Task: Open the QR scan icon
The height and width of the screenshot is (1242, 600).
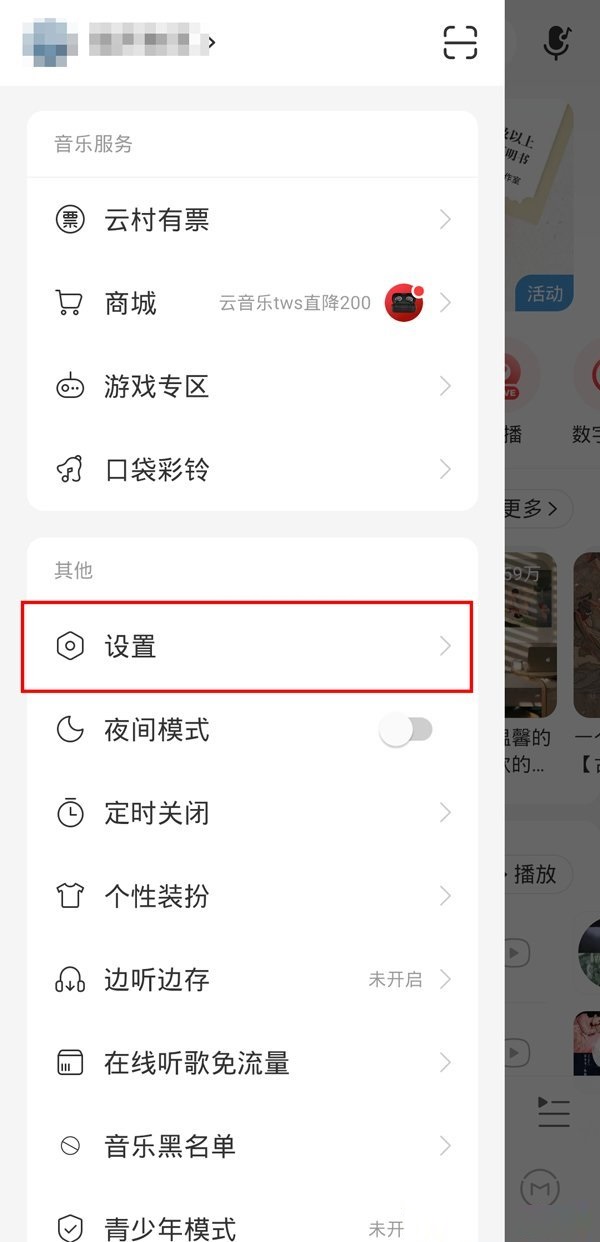Action: point(460,42)
